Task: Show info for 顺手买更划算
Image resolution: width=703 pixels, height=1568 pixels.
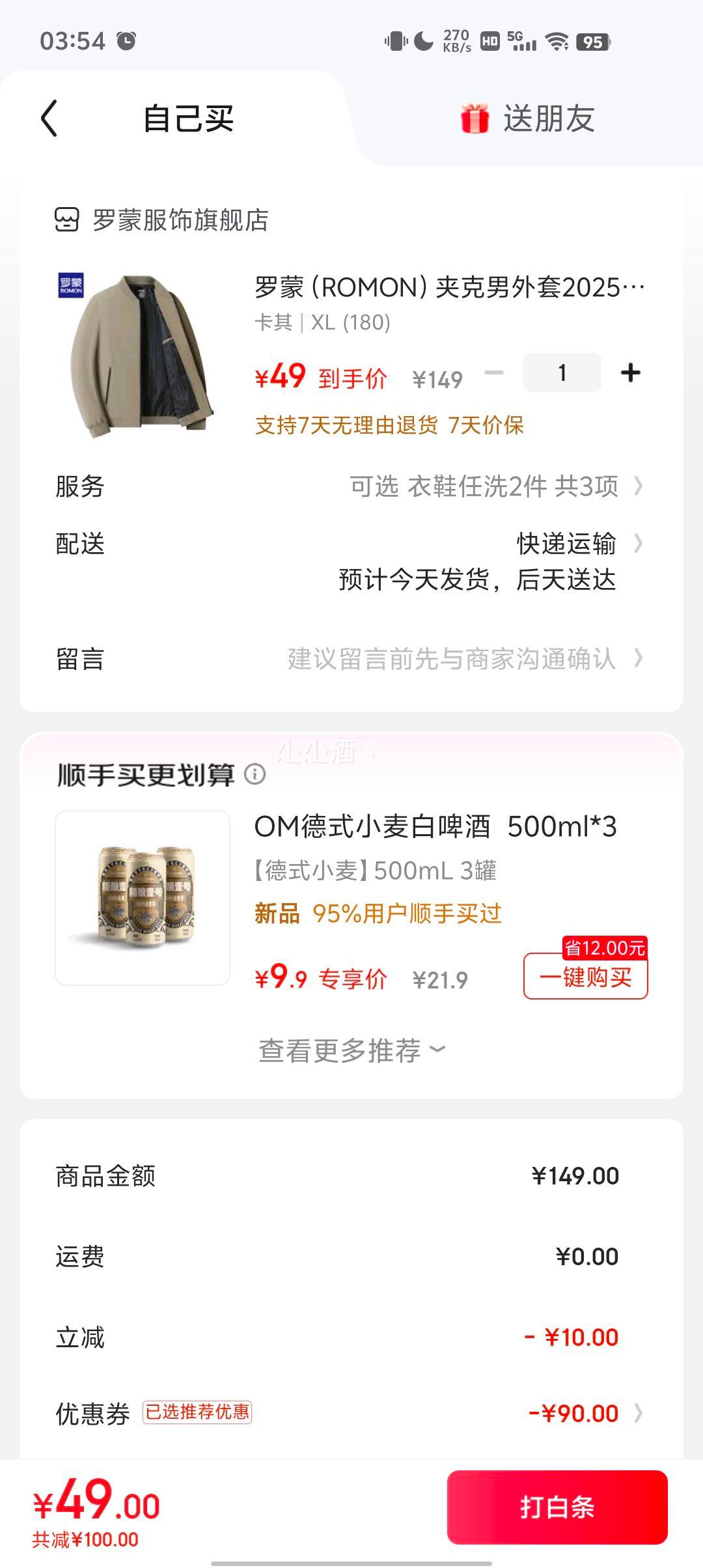Action: click(255, 774)
